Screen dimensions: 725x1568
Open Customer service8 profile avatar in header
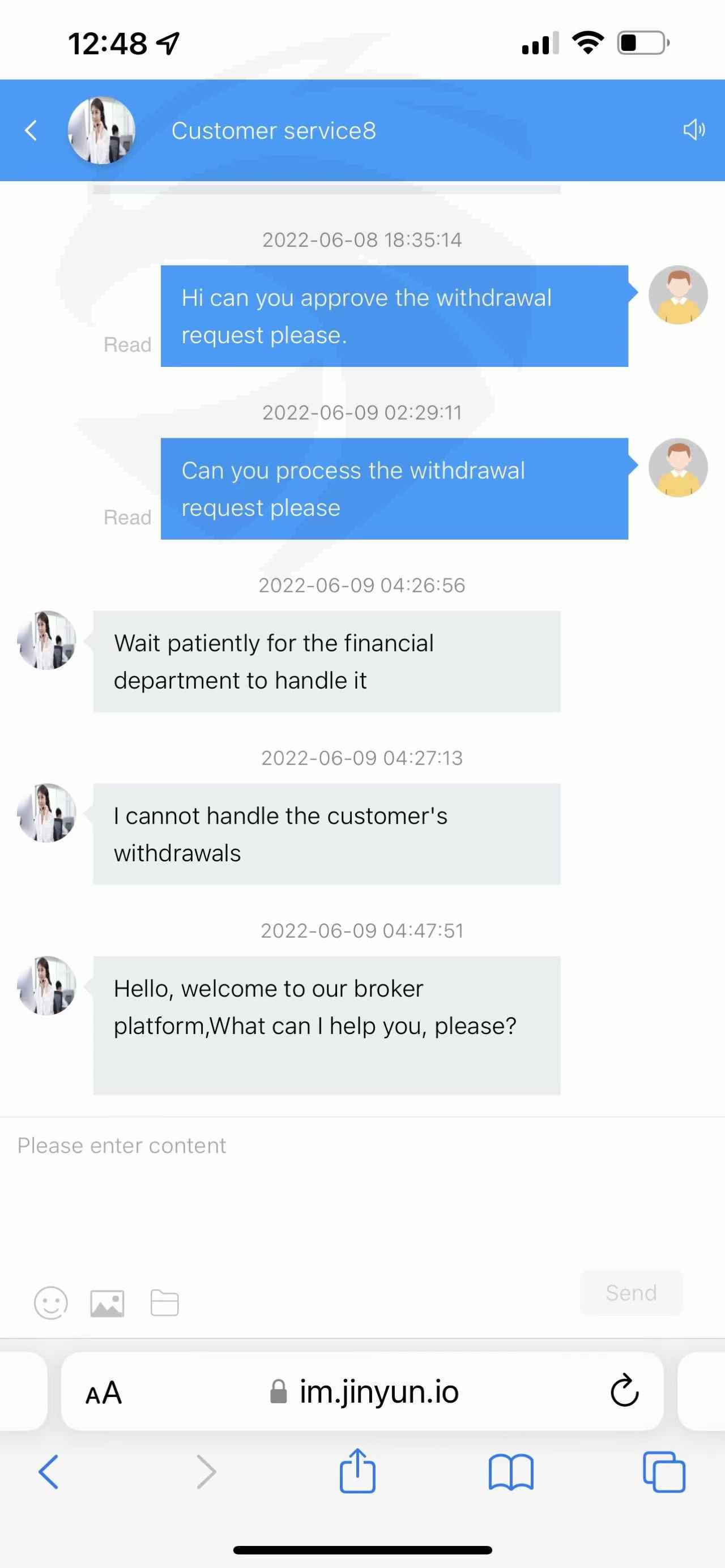pos(101,130)
